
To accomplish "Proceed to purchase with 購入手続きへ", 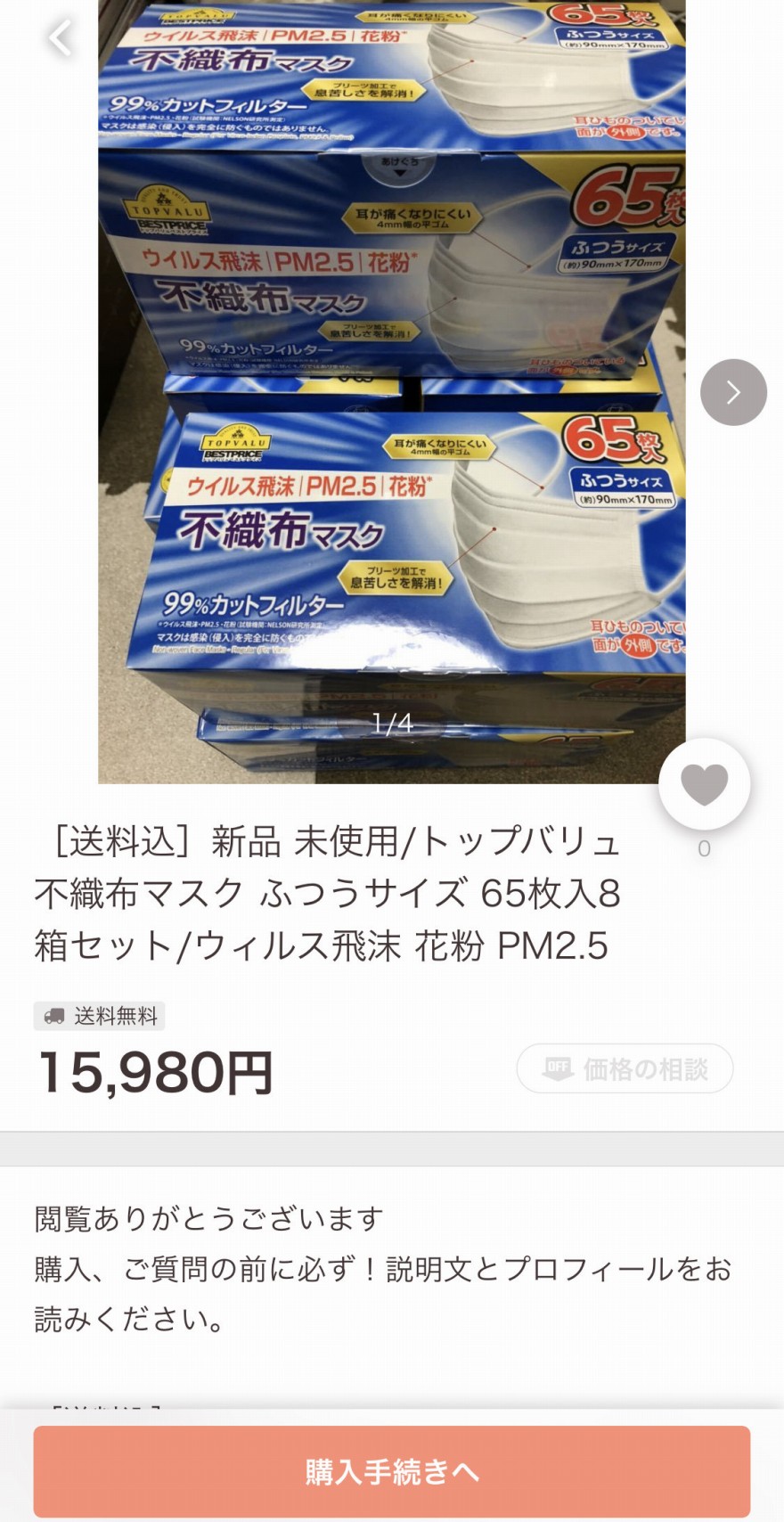I will pos(392,1471).
